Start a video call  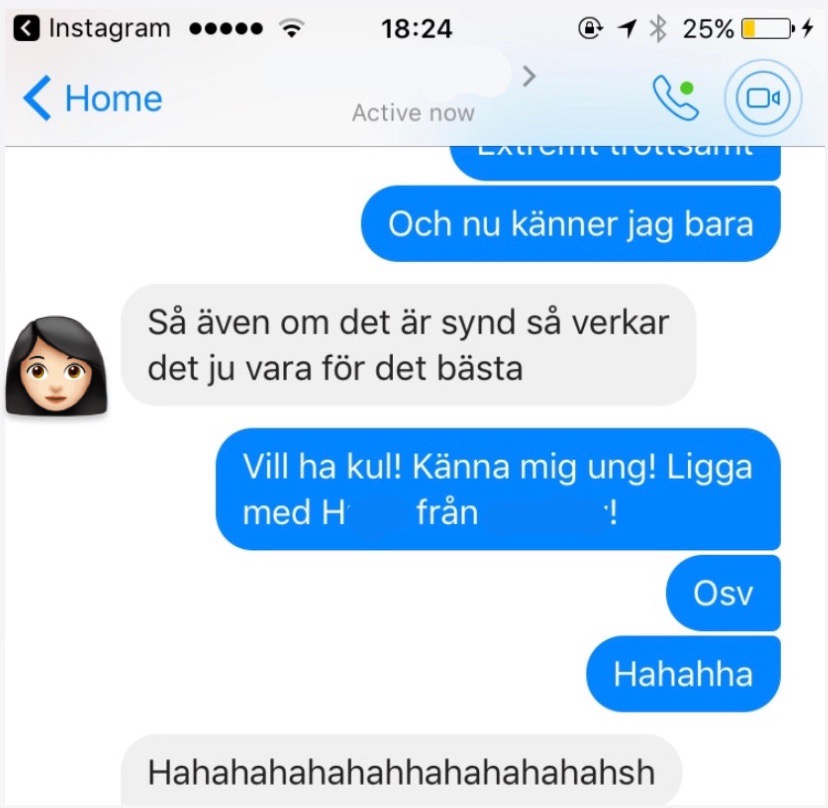click(x=763, y=97)
